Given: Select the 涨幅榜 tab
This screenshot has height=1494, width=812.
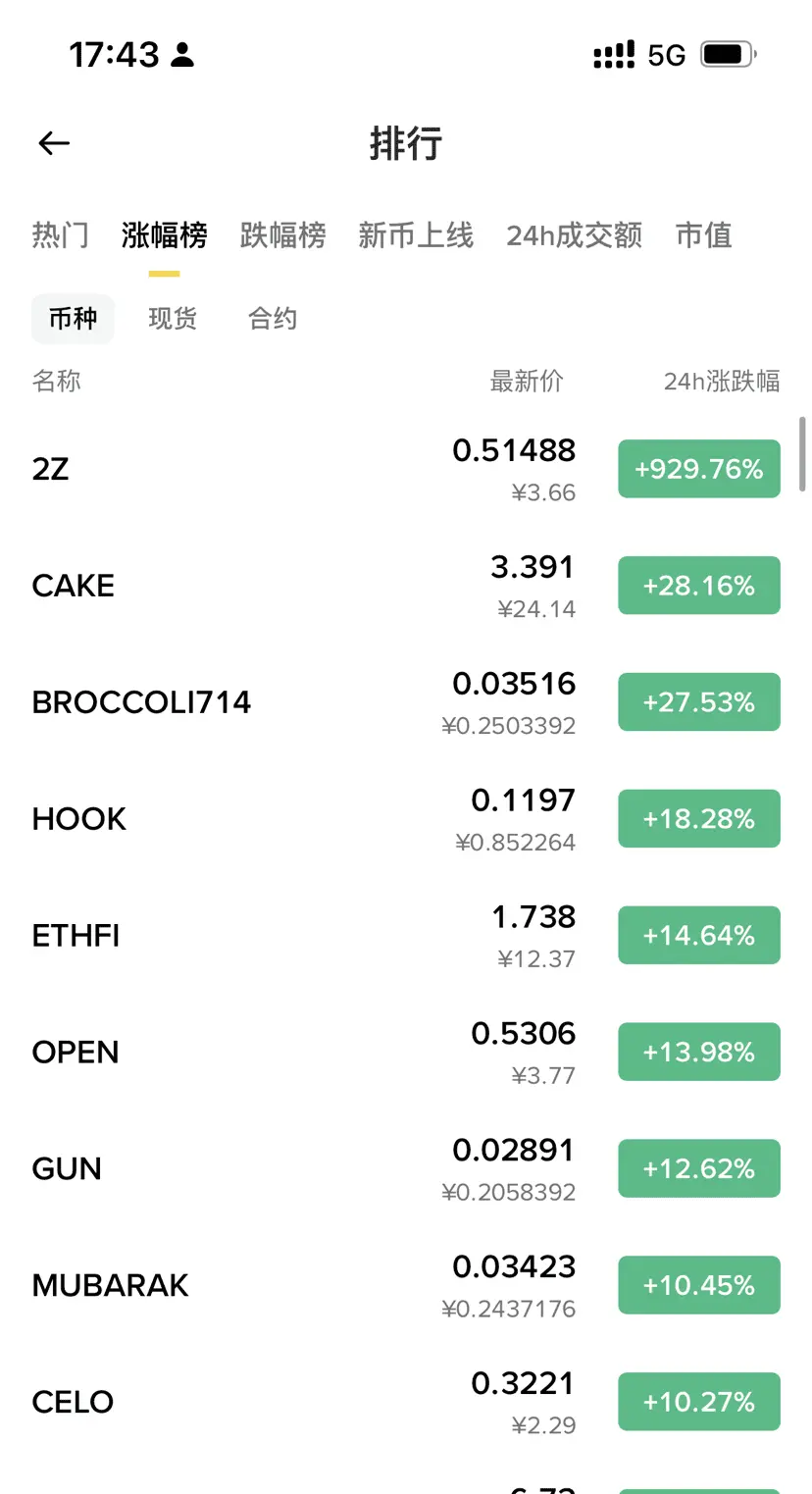Looking at the screenshot, I should pyautogui.click(x=165, y=235).
